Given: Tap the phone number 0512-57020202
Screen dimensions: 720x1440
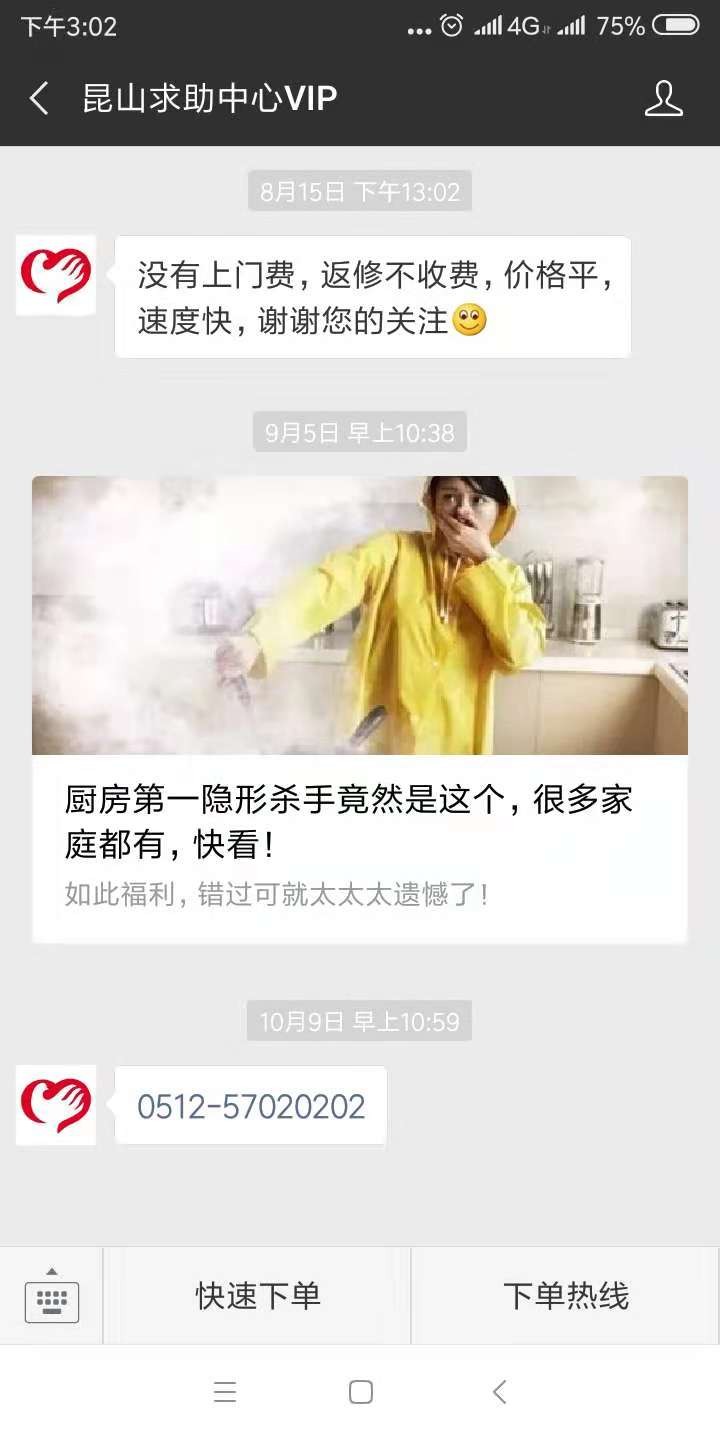Looking at the screenshot, I should click(x=251, y=1106).
